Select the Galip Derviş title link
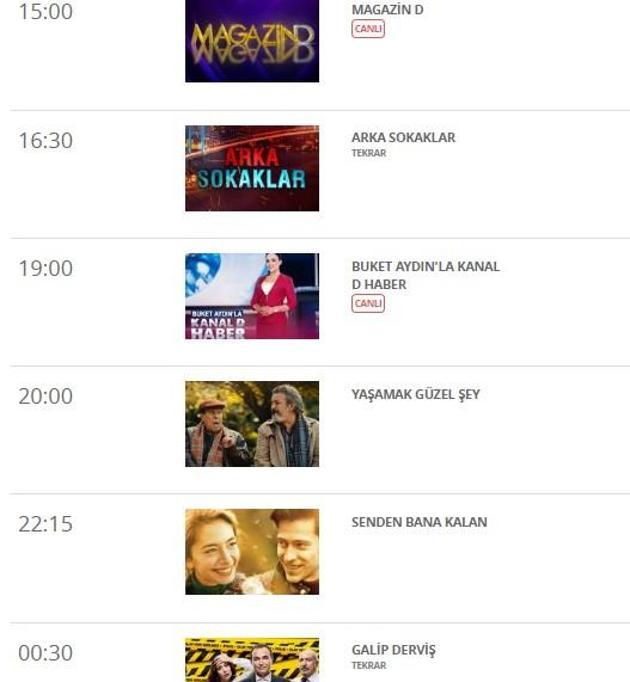Image resolution: width=630 pixels, height=682 pixels. click(393, 650)
